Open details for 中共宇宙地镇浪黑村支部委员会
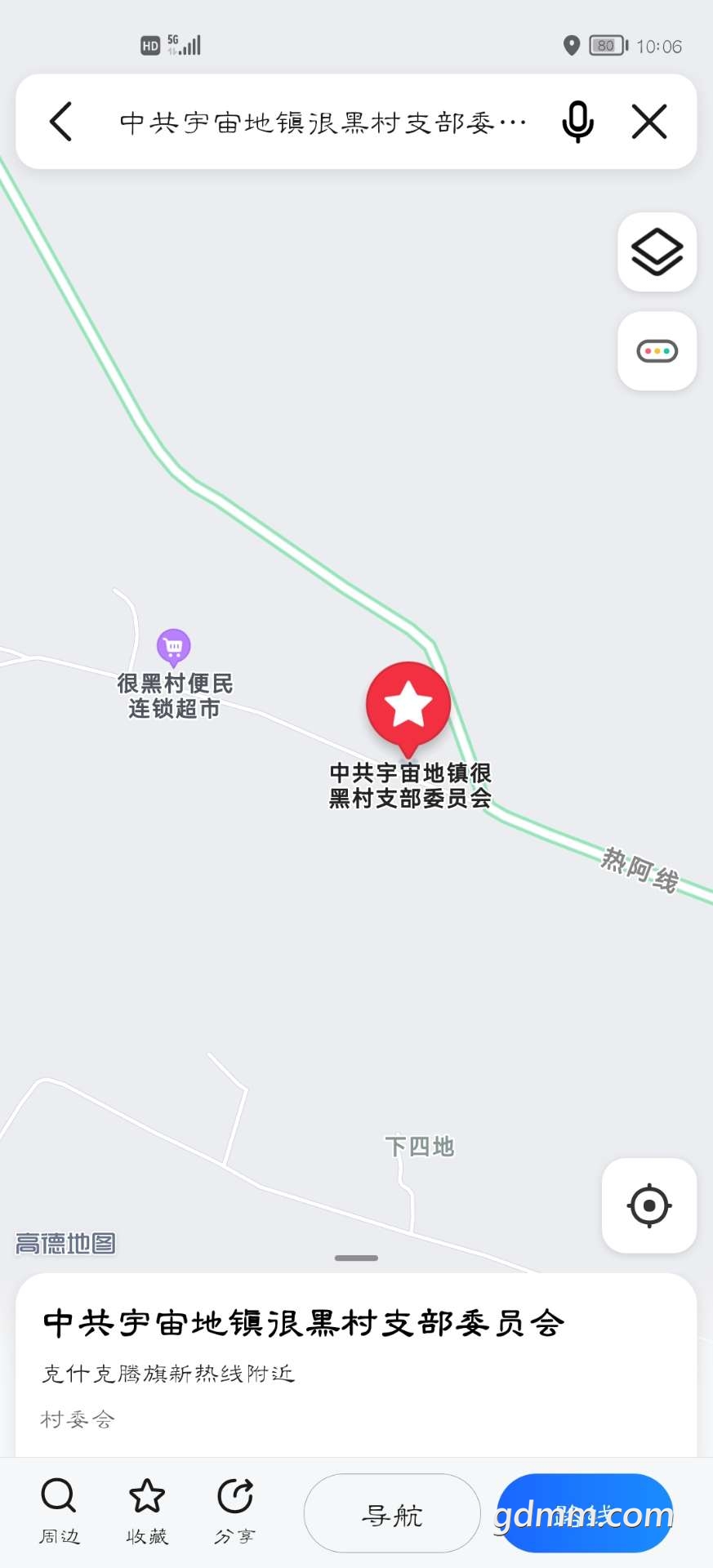This screenshot has height=1568, width=713. point(303,1323)
